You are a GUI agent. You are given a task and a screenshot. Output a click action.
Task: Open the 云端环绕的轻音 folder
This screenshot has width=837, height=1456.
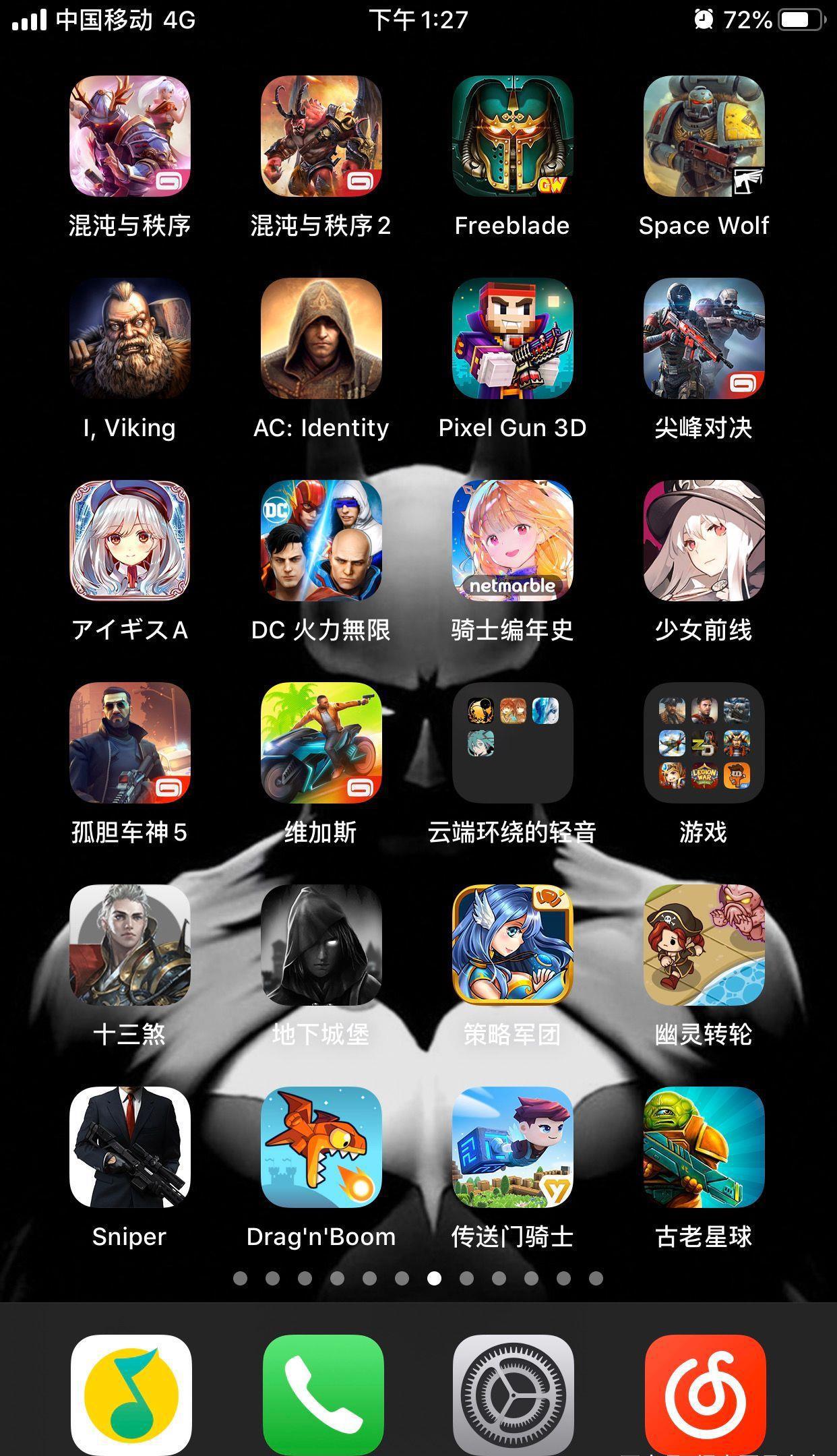coord(512,743)
